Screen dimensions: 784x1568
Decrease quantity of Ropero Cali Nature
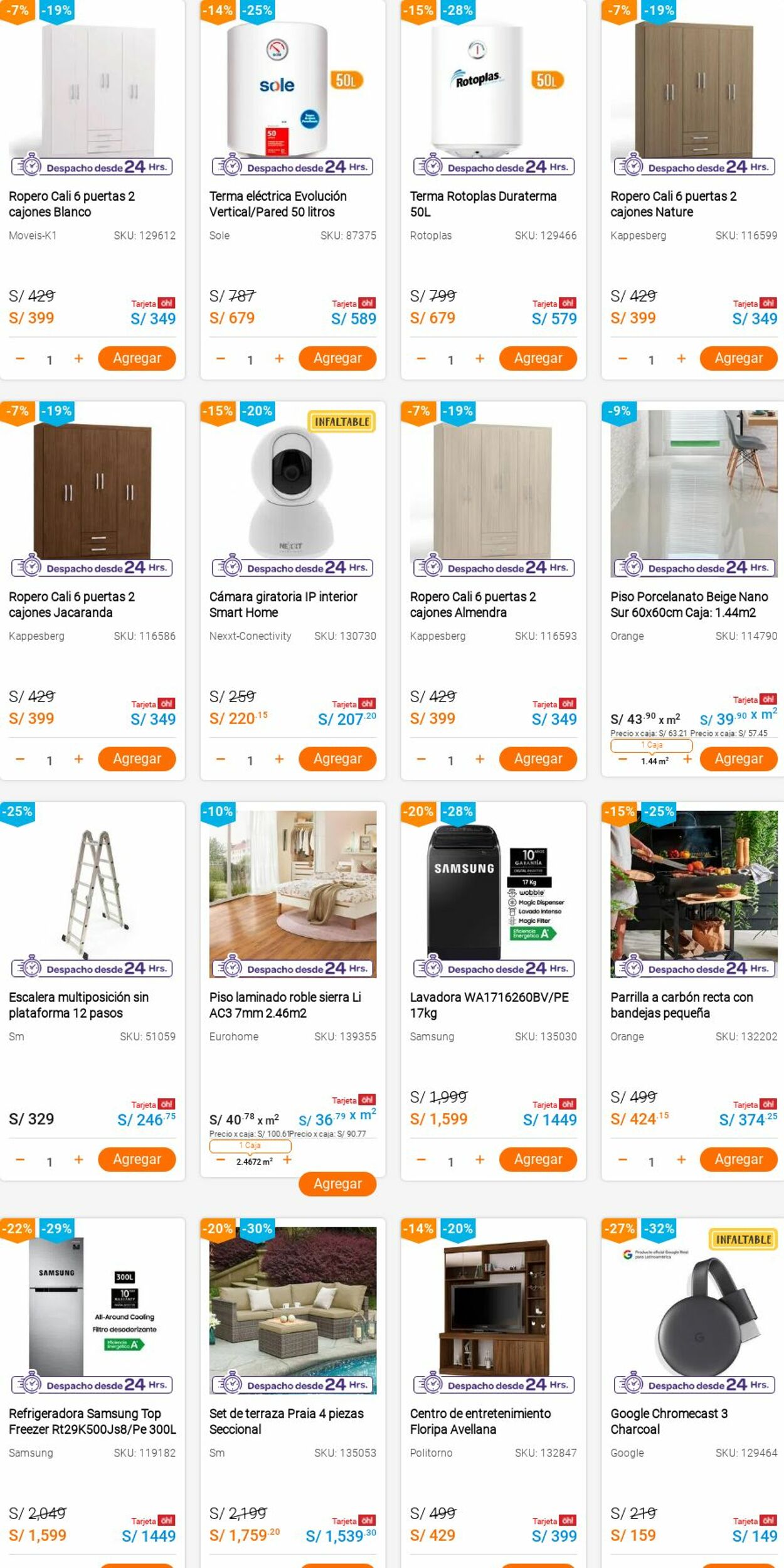click(622, 358)
